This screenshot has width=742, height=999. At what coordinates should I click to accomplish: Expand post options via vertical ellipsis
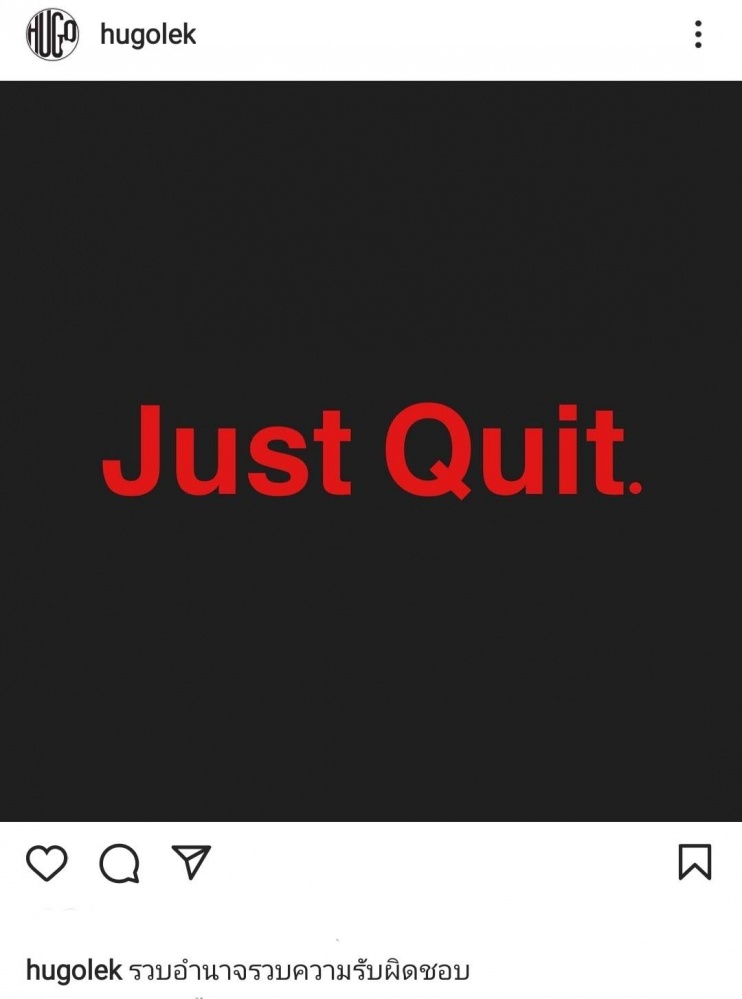tap(699, 33)
